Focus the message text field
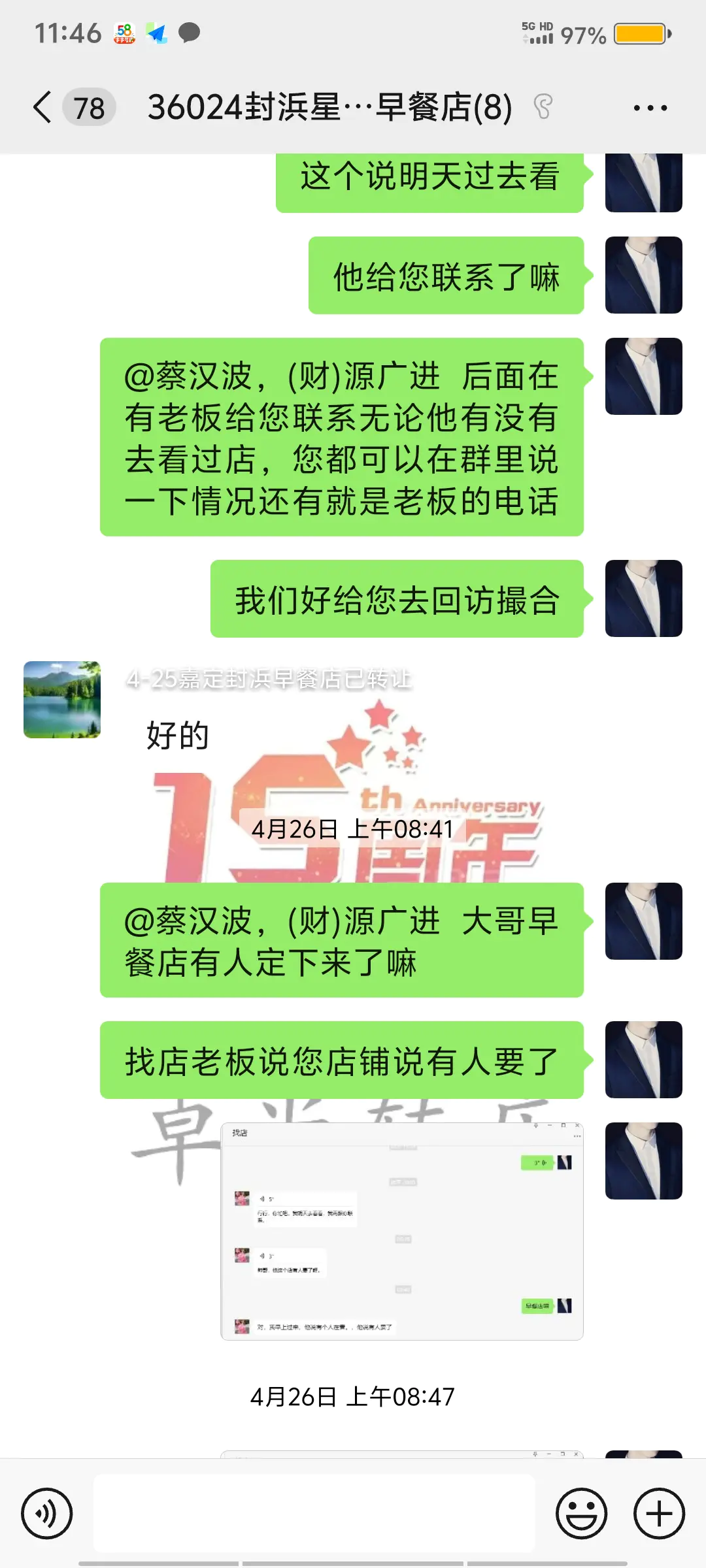This screenshot has height=1568, width=706. [x=314, y=1513]
